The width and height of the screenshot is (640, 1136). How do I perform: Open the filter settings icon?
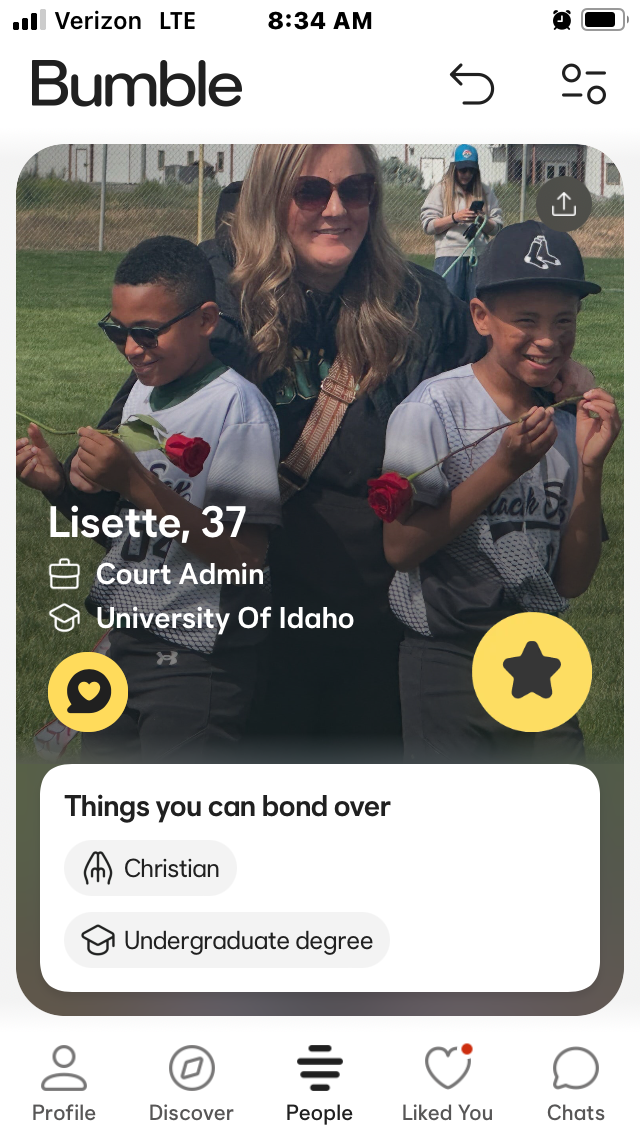584,84
